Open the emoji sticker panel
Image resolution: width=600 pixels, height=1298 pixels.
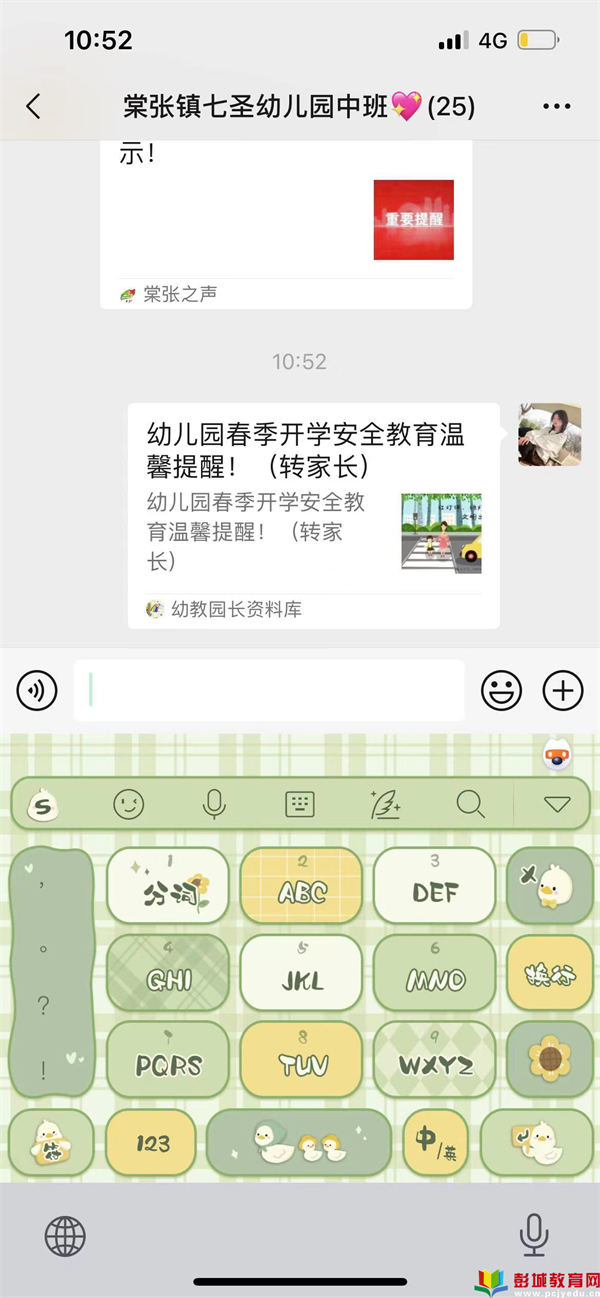tap(501, 690)
